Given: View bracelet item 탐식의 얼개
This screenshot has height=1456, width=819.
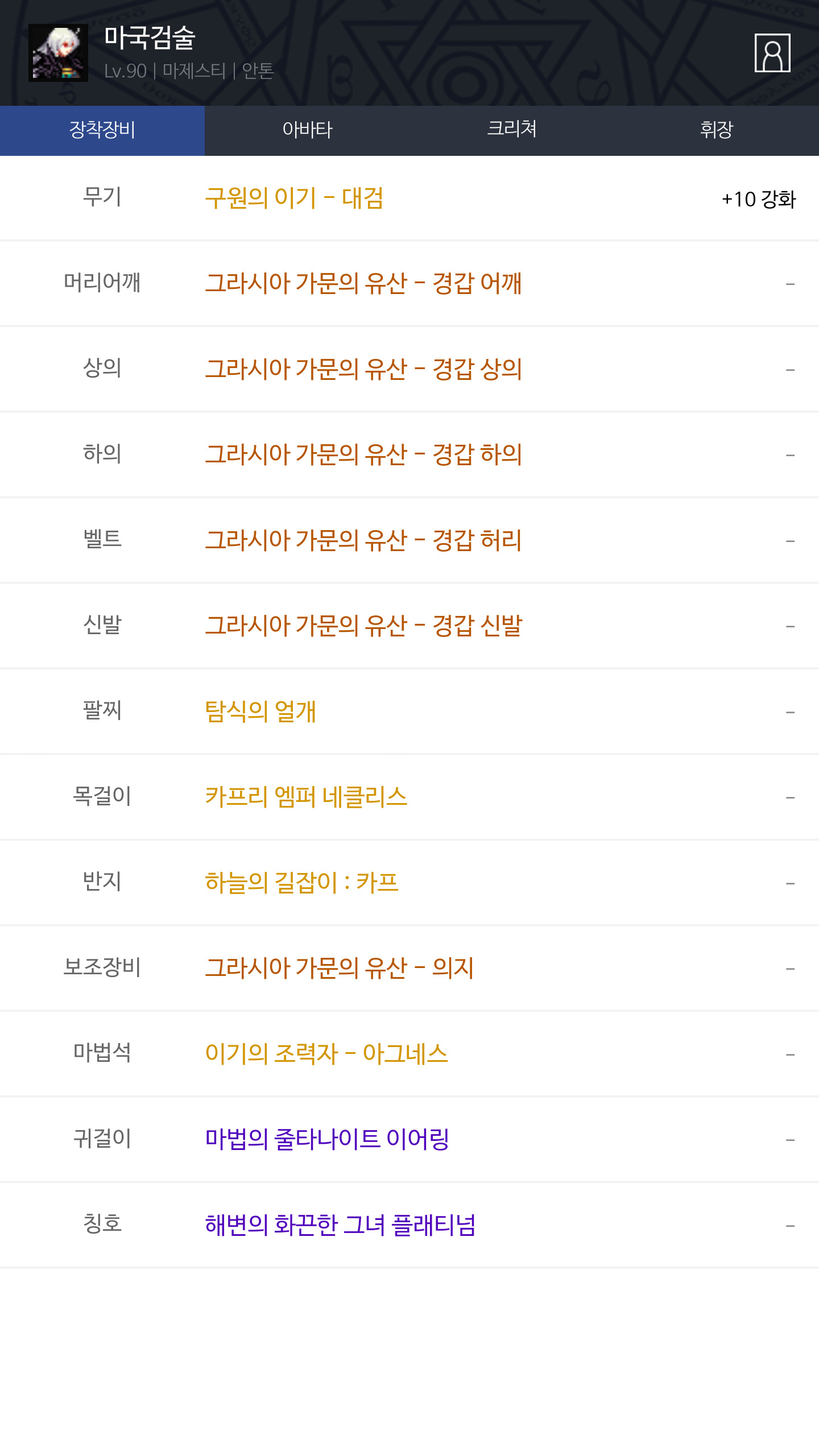Looking at the screenshot, I should coord(260,712).
